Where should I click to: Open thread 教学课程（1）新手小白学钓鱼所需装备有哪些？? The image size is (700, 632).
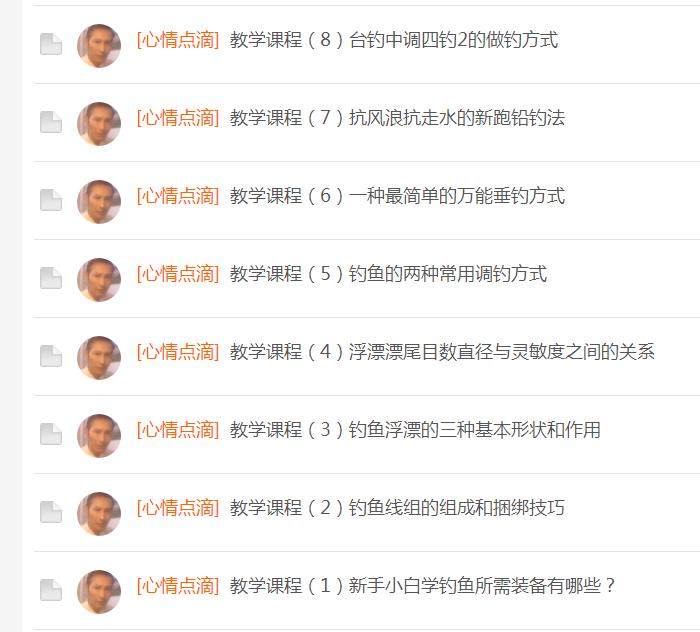coord(423,587)
